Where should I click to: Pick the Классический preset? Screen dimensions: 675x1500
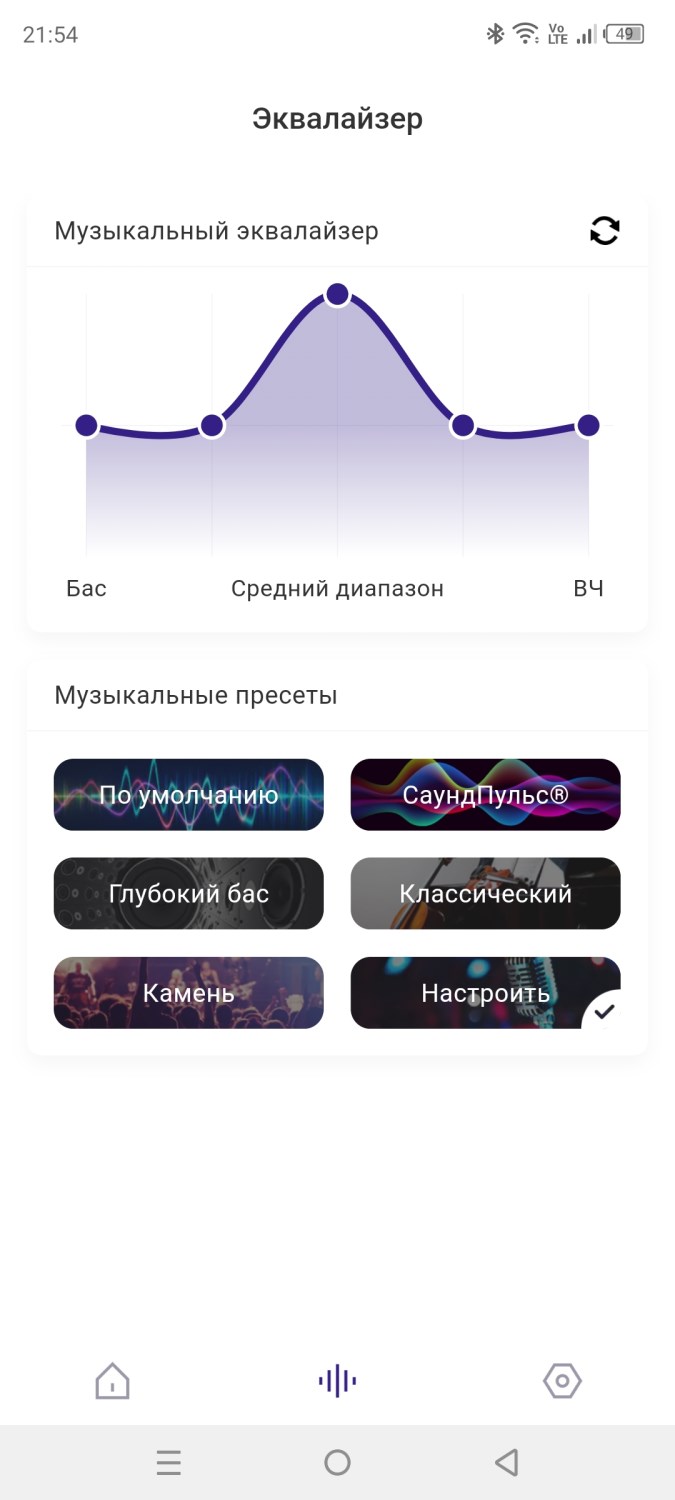[x=485, y=893]
